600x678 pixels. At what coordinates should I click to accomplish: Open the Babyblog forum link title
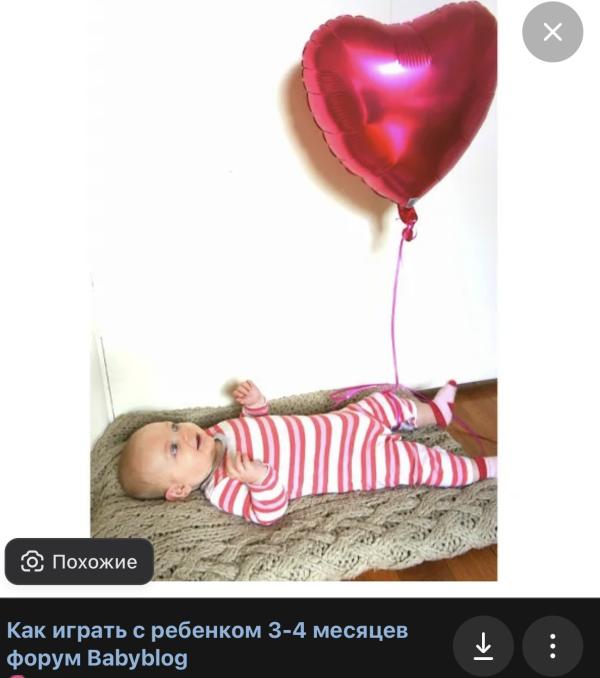tap(207, 644)
